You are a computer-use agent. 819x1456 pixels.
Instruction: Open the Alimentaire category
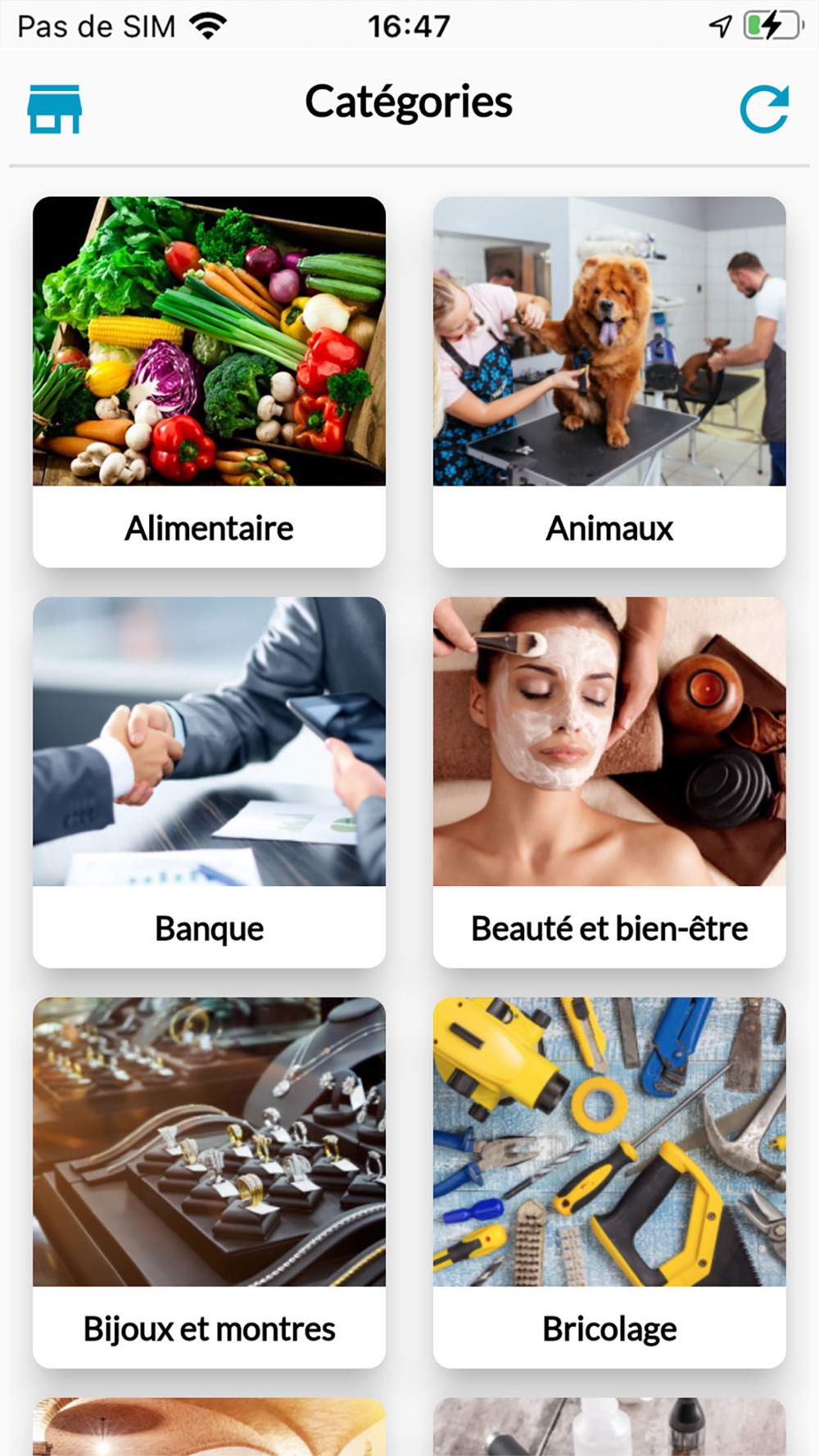(x=209, y=382)
